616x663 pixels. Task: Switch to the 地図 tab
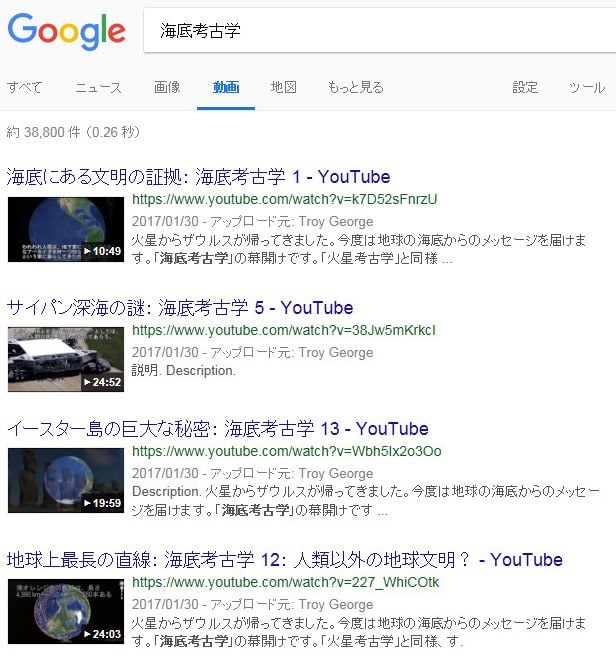coord(284,87)
